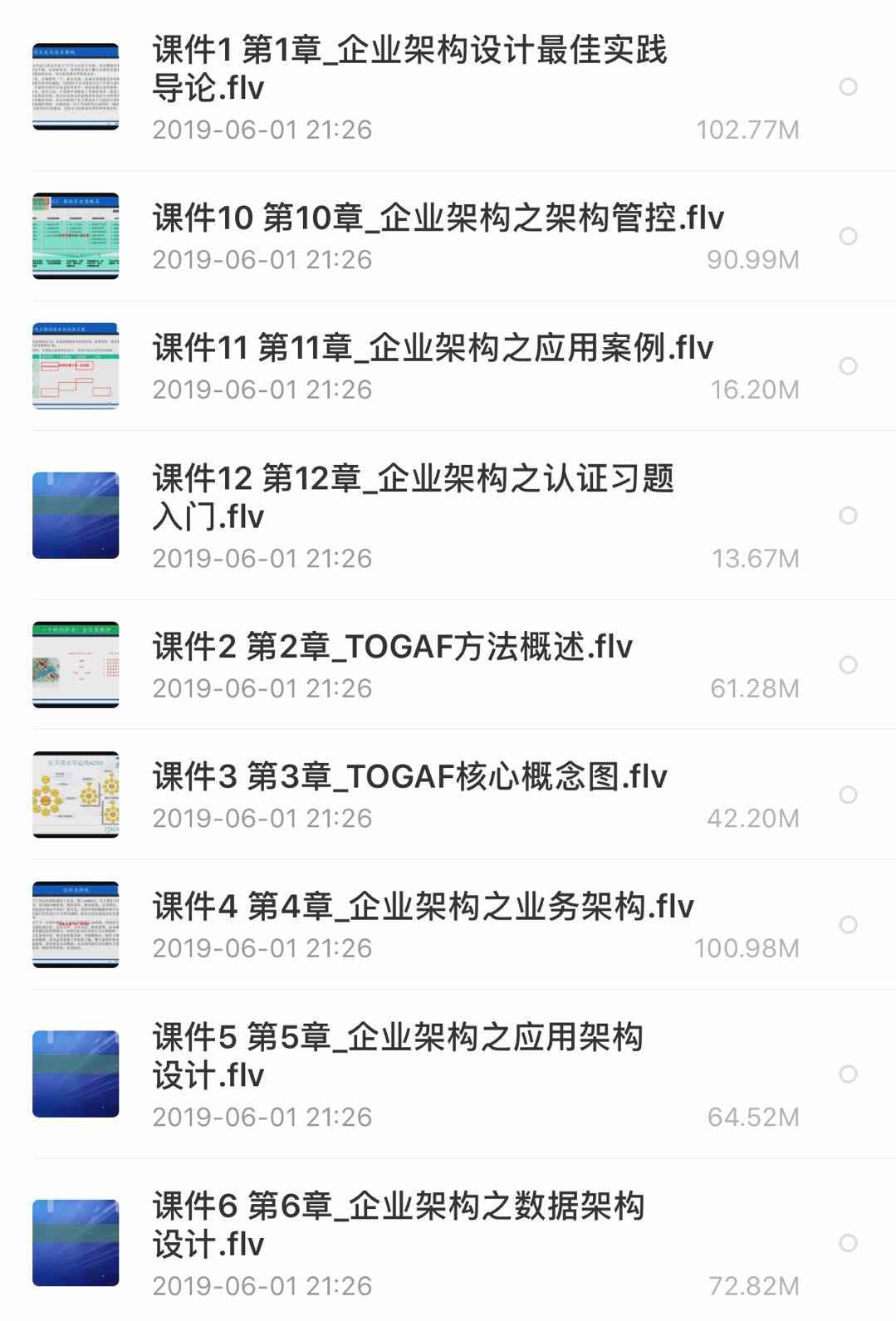Check the circle beside 课件2 第2章
The image size is (896, 1321).
(x=848, y=665)
